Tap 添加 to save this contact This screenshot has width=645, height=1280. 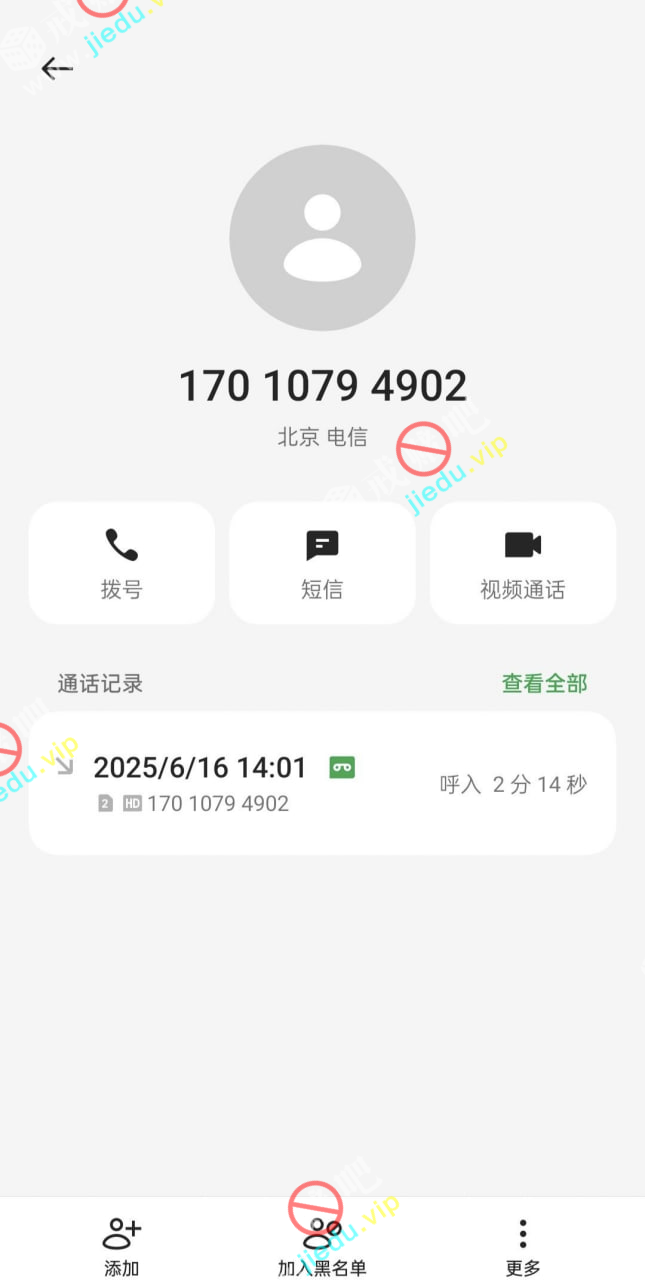pyautogui.click(x=122, y=1245)
